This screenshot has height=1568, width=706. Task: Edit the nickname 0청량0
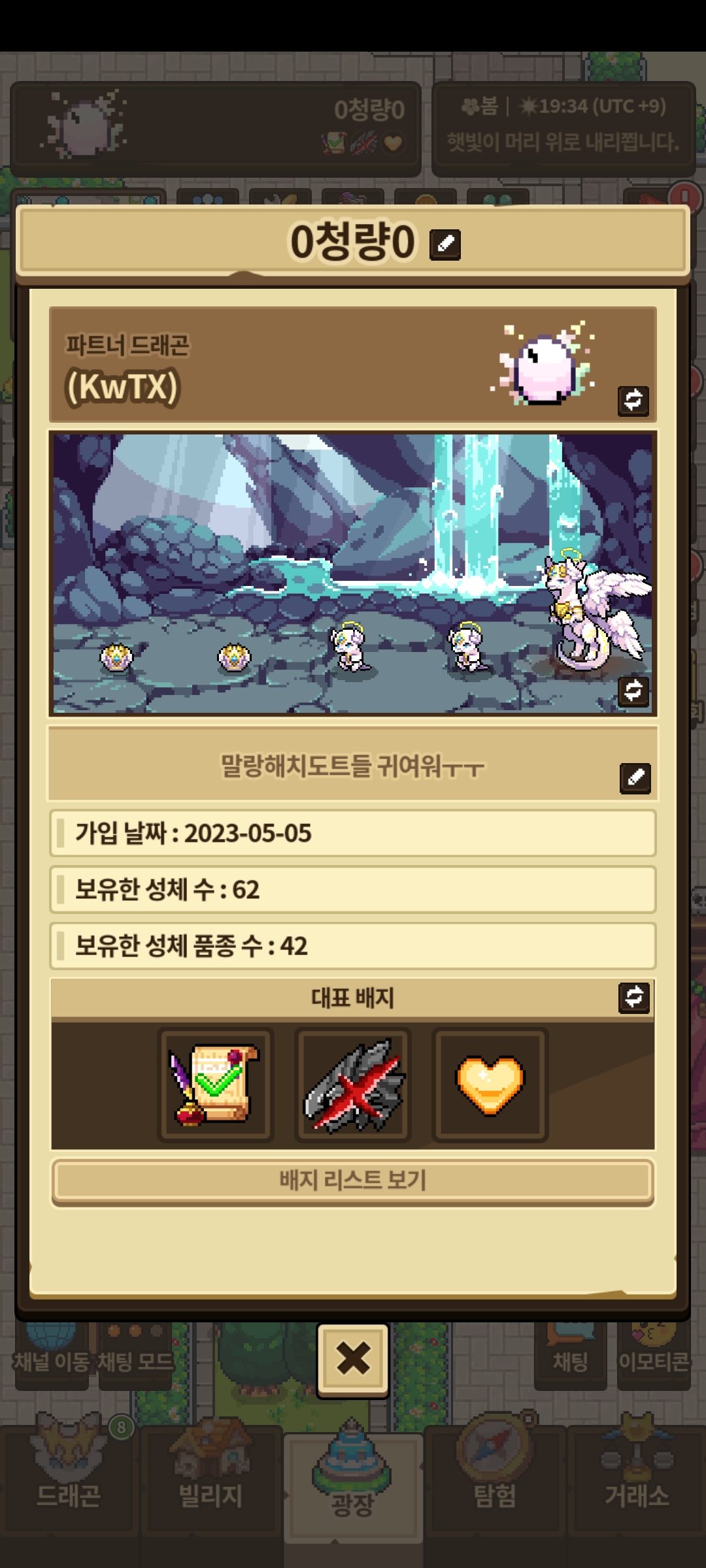pos(445,245)
